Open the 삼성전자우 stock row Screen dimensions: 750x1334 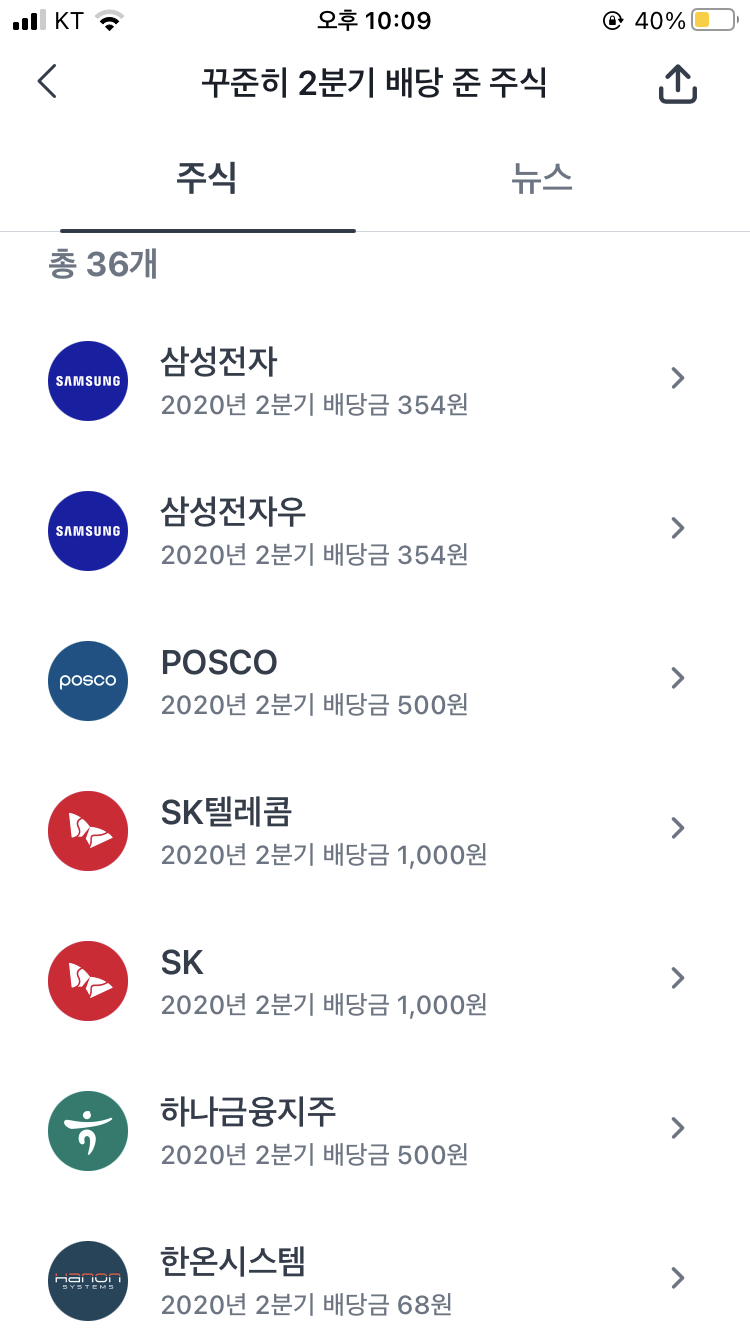pos(375,530)
